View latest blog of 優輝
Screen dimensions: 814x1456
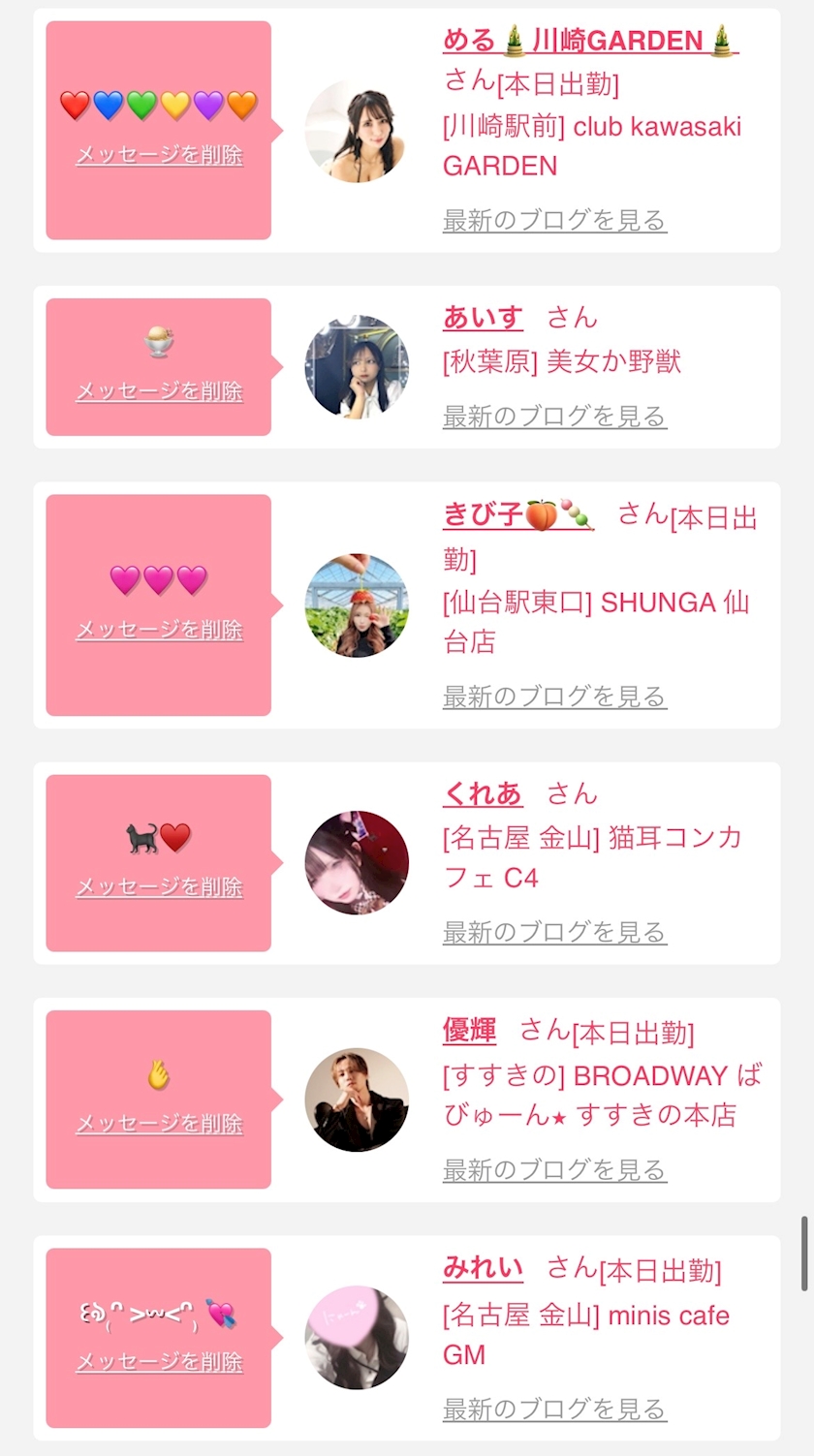point(554,1170)
